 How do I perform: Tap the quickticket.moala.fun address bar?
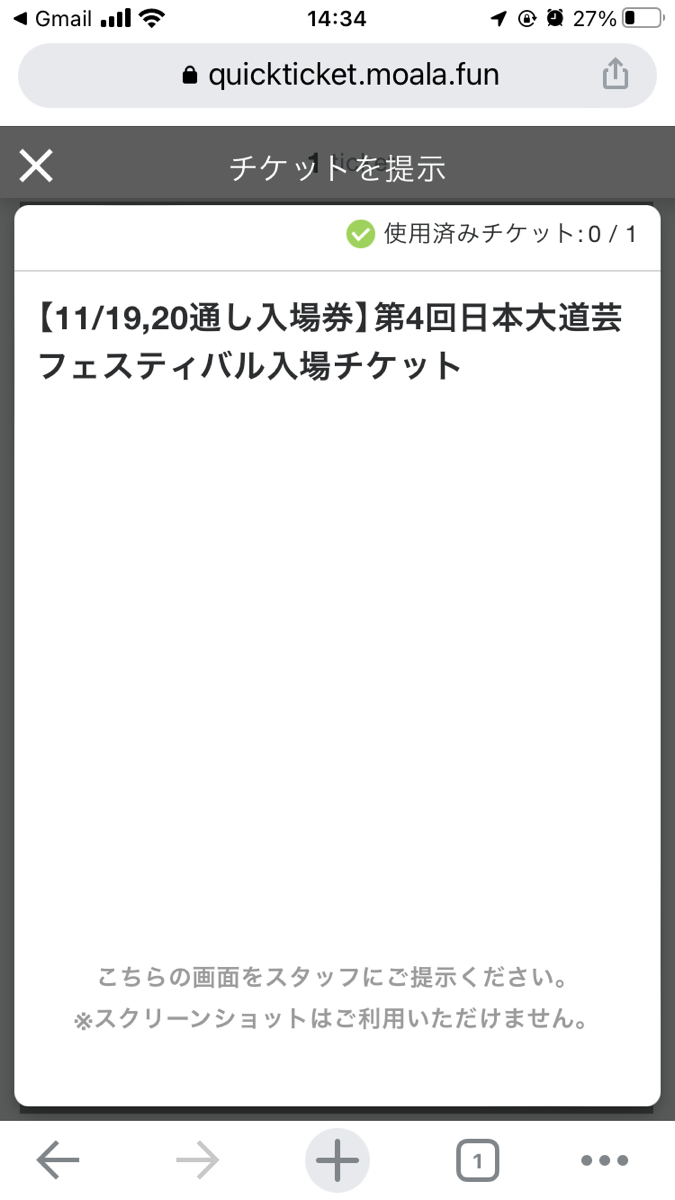337,75
